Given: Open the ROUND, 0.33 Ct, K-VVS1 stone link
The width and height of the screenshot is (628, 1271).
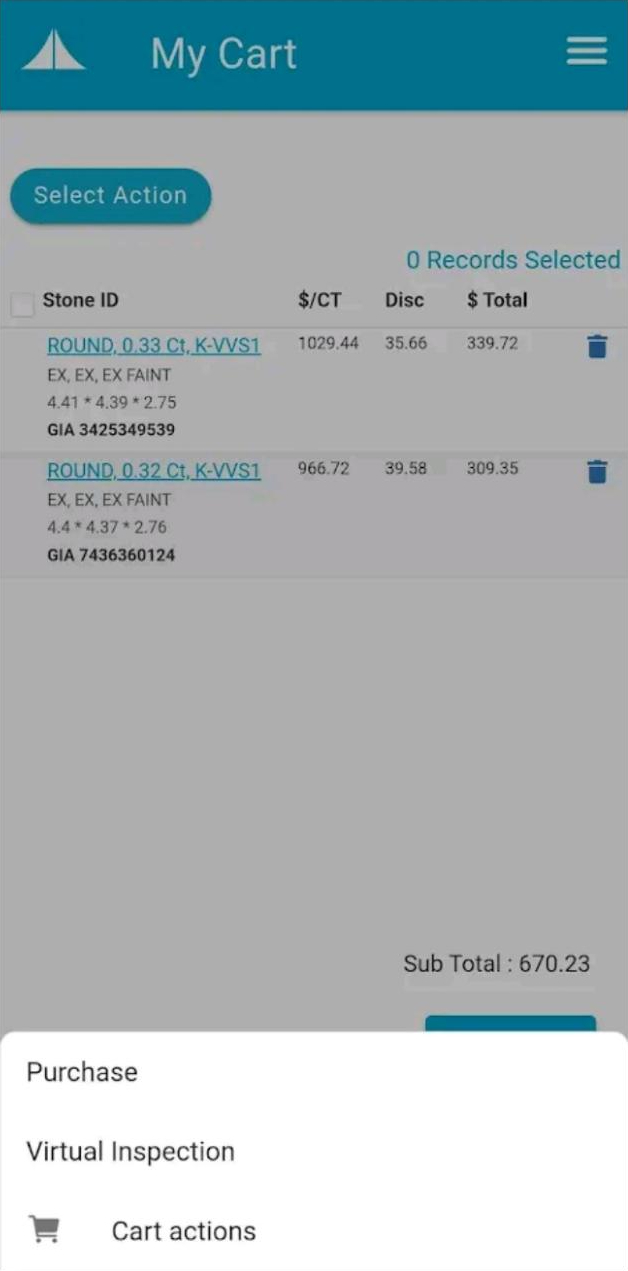Looking at the screenshot, I should (x=153, y=346).
